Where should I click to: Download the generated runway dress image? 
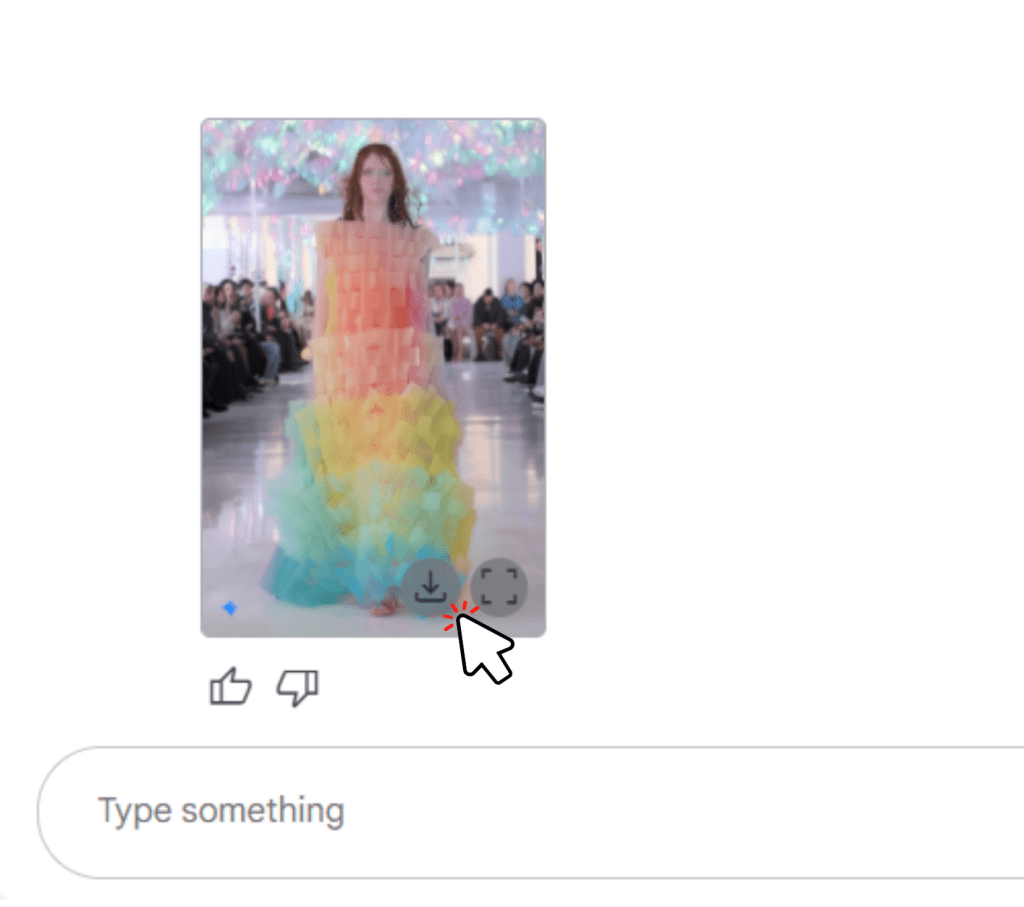pos(430,586)
